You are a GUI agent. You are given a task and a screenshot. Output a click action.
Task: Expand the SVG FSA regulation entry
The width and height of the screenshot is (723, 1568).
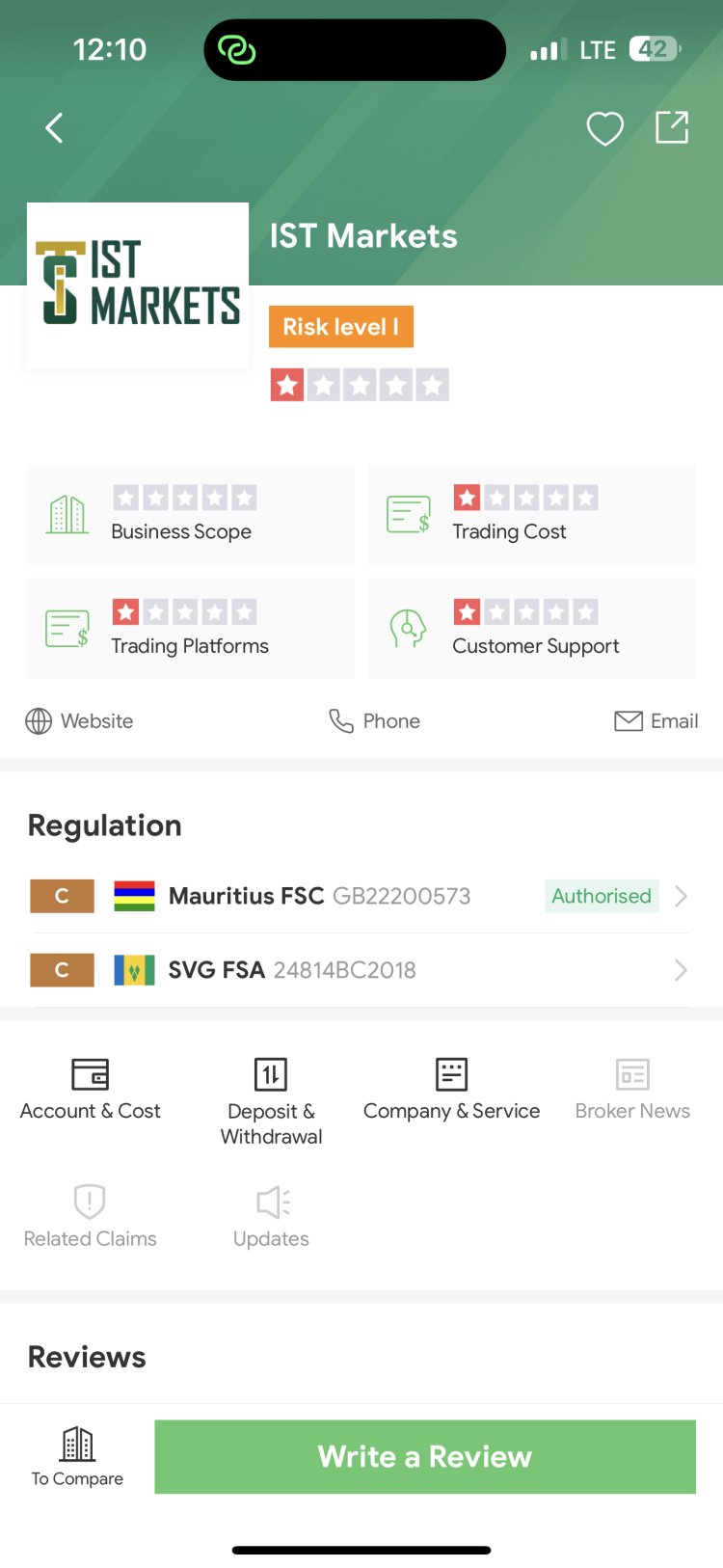[361, 970]
